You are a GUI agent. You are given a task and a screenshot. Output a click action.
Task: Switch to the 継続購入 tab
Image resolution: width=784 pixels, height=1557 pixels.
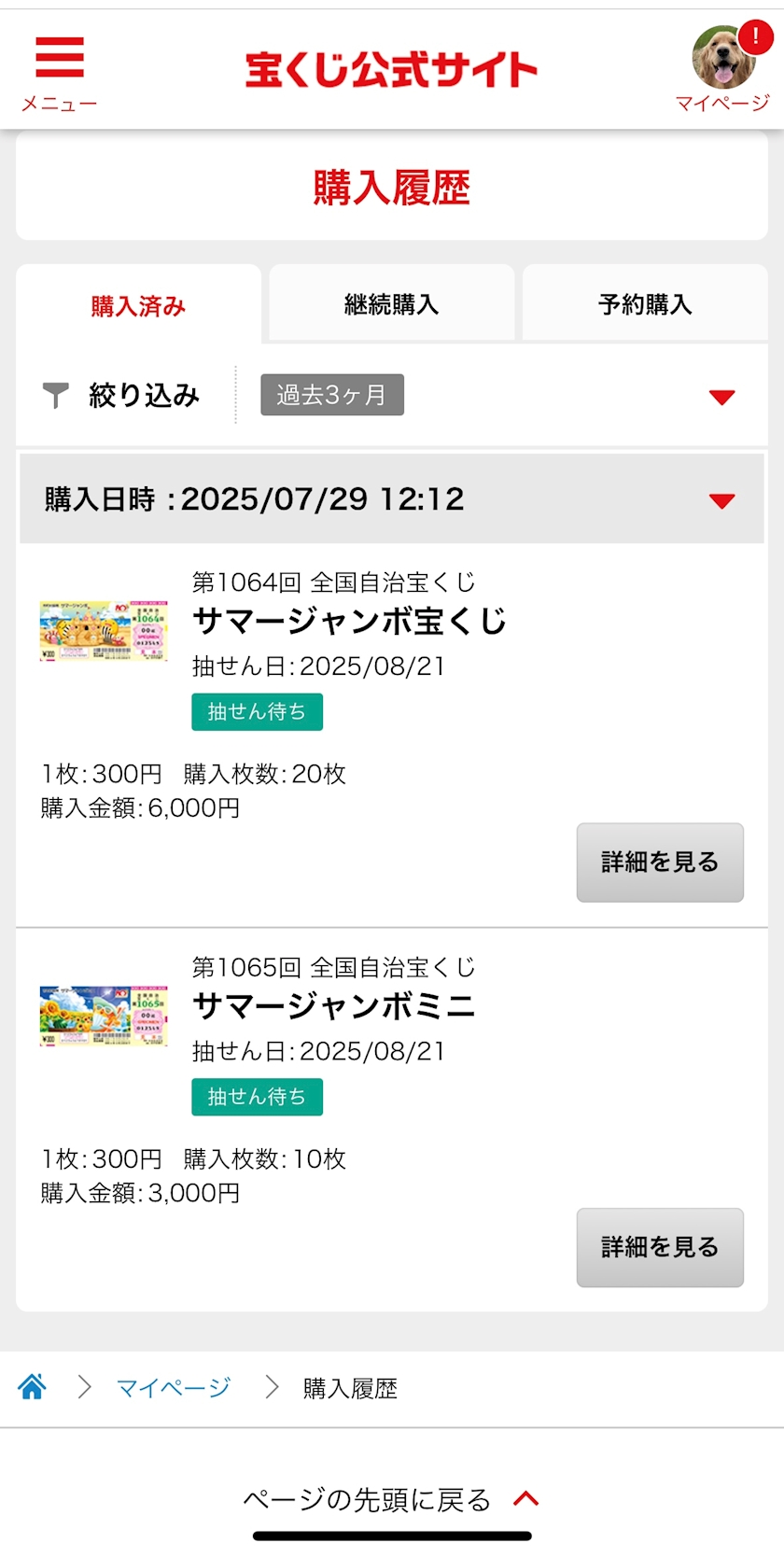coord(392,304)
